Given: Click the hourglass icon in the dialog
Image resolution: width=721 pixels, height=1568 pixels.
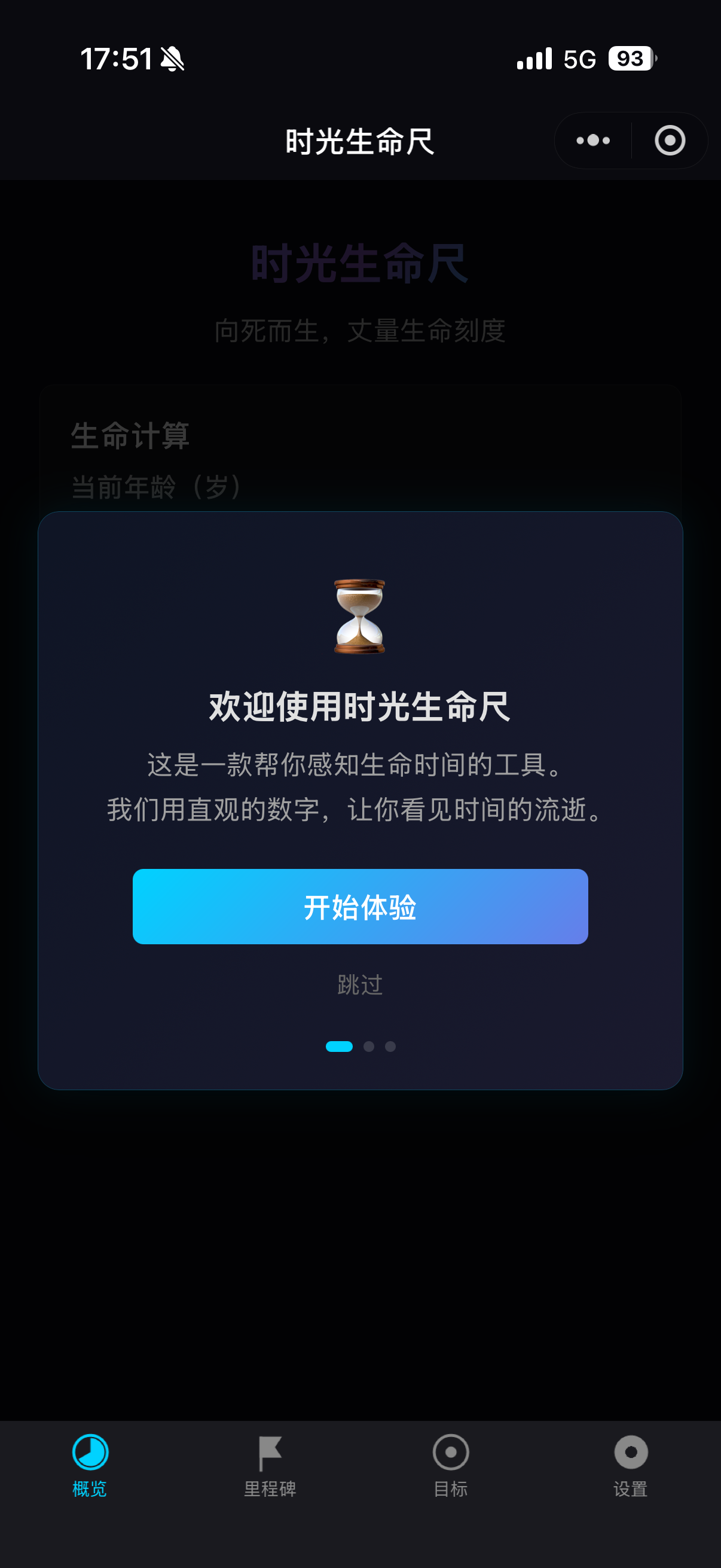Looking at the screenshot, I should click(360, 617).
